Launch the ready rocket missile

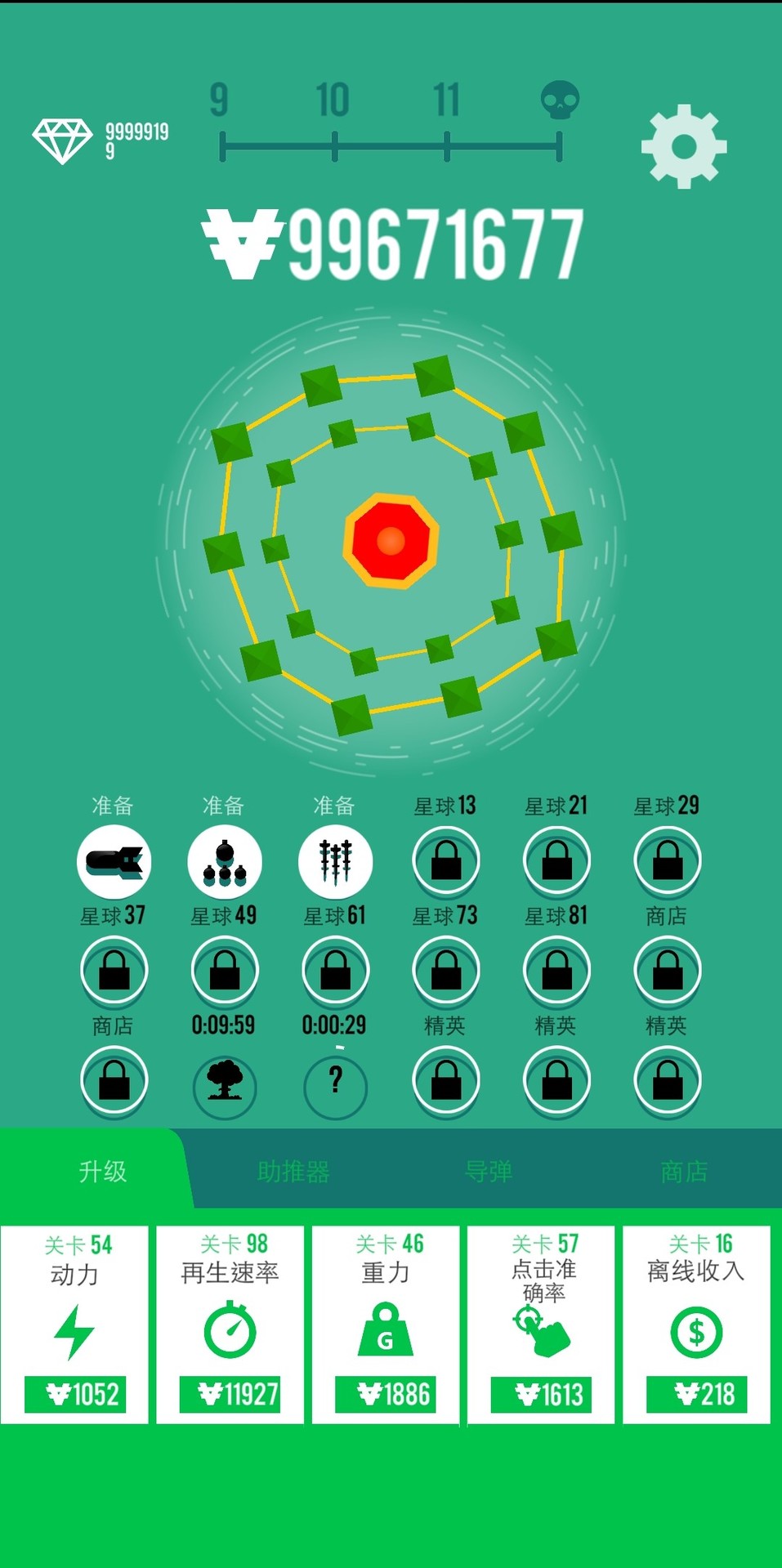[x=114, y=861]
